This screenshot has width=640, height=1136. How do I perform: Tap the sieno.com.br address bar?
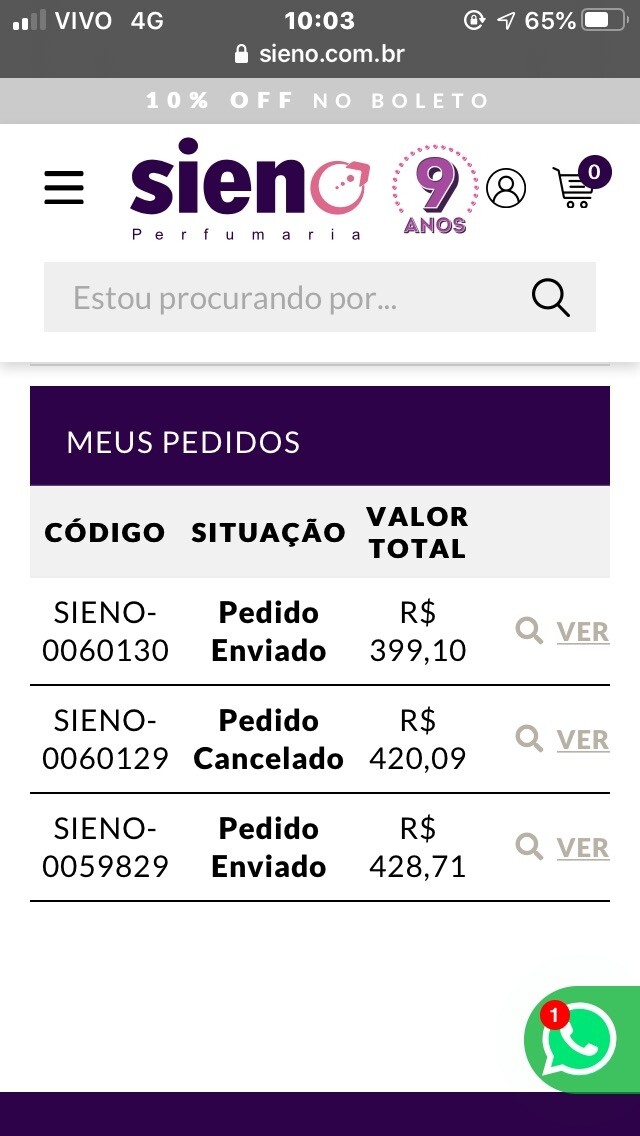[320, 54]
